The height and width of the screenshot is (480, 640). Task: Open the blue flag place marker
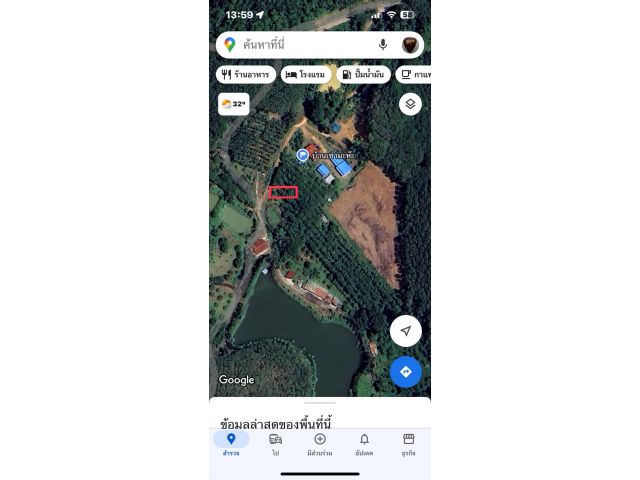[302, 155]
